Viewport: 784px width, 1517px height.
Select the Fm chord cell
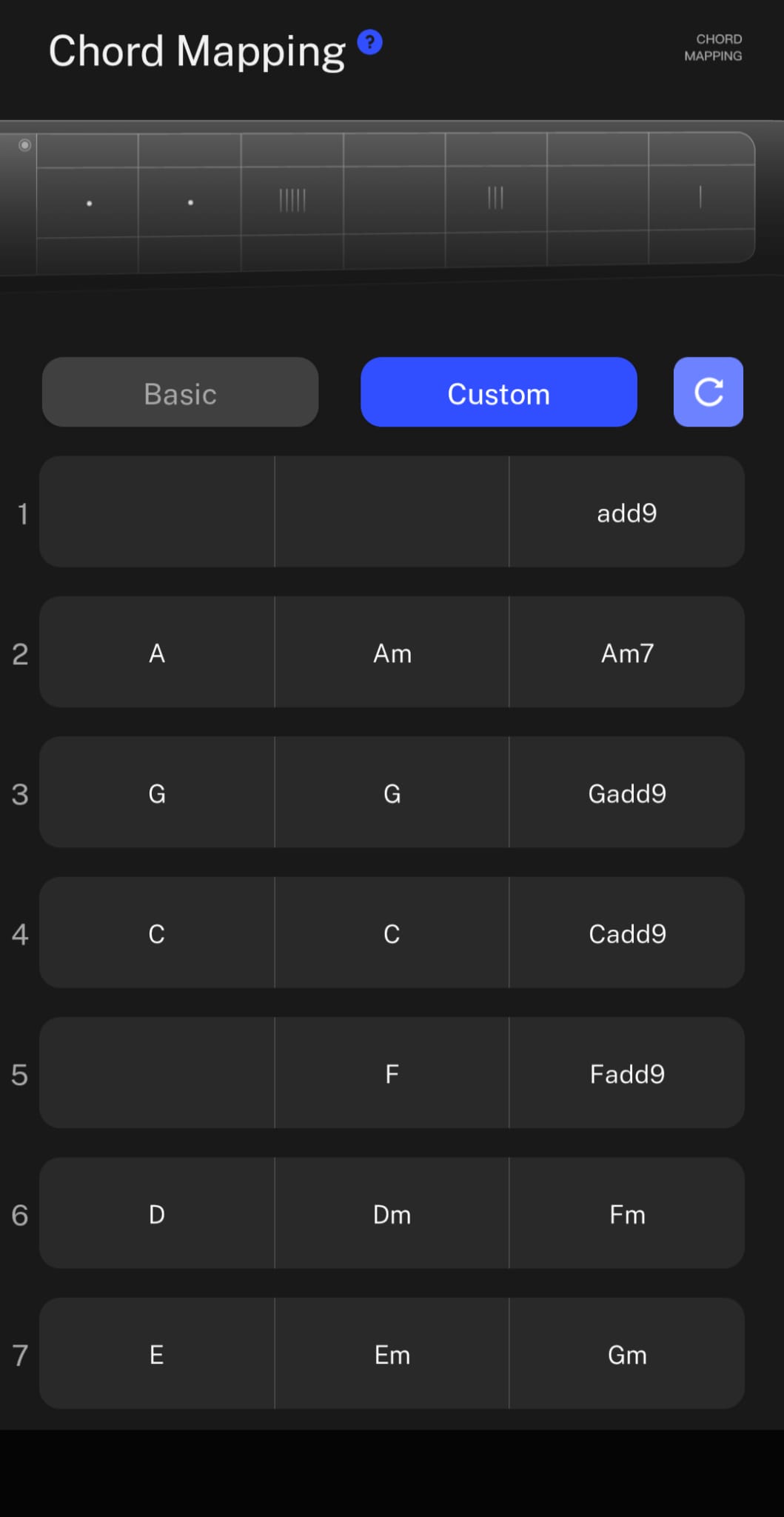click(627, 1213)
